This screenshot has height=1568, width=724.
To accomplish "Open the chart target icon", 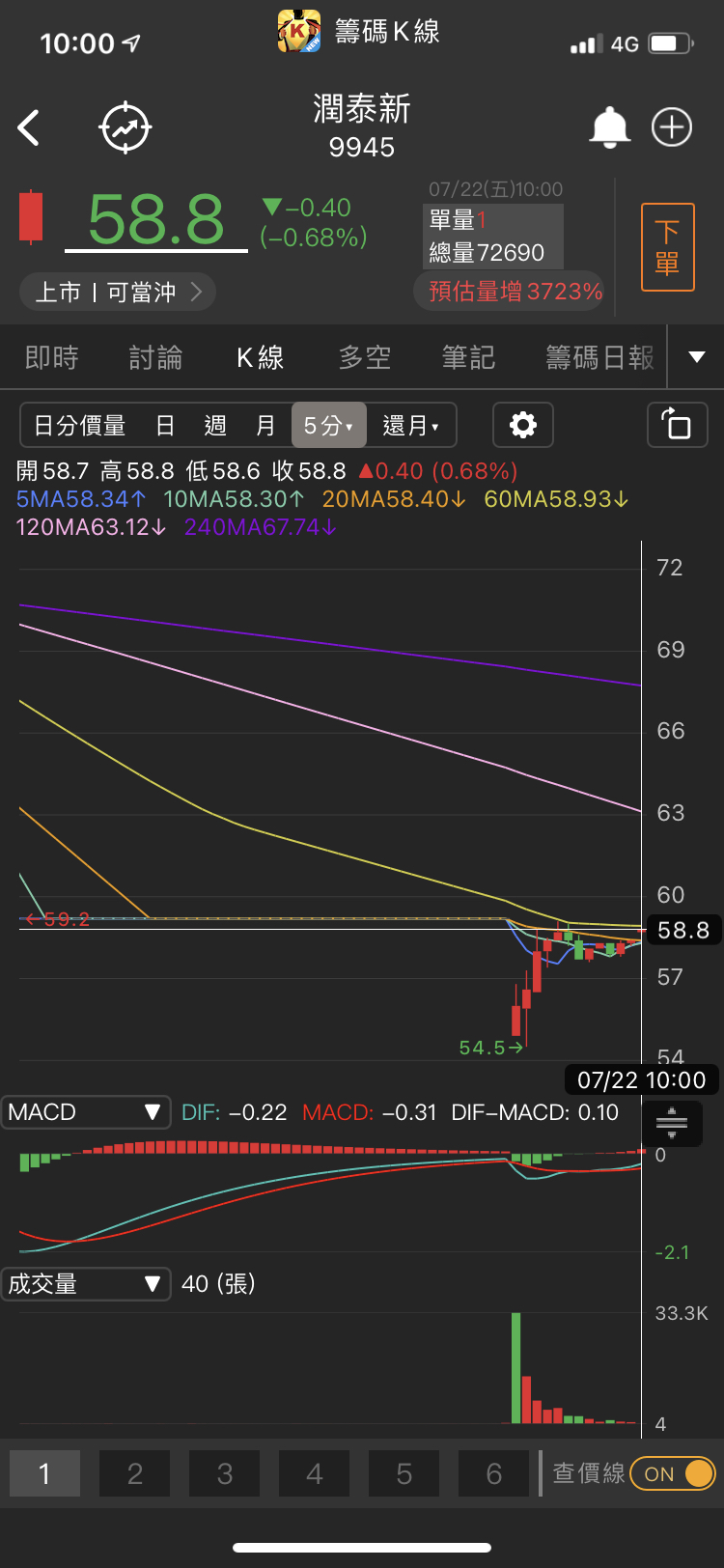I will (125, 127).
